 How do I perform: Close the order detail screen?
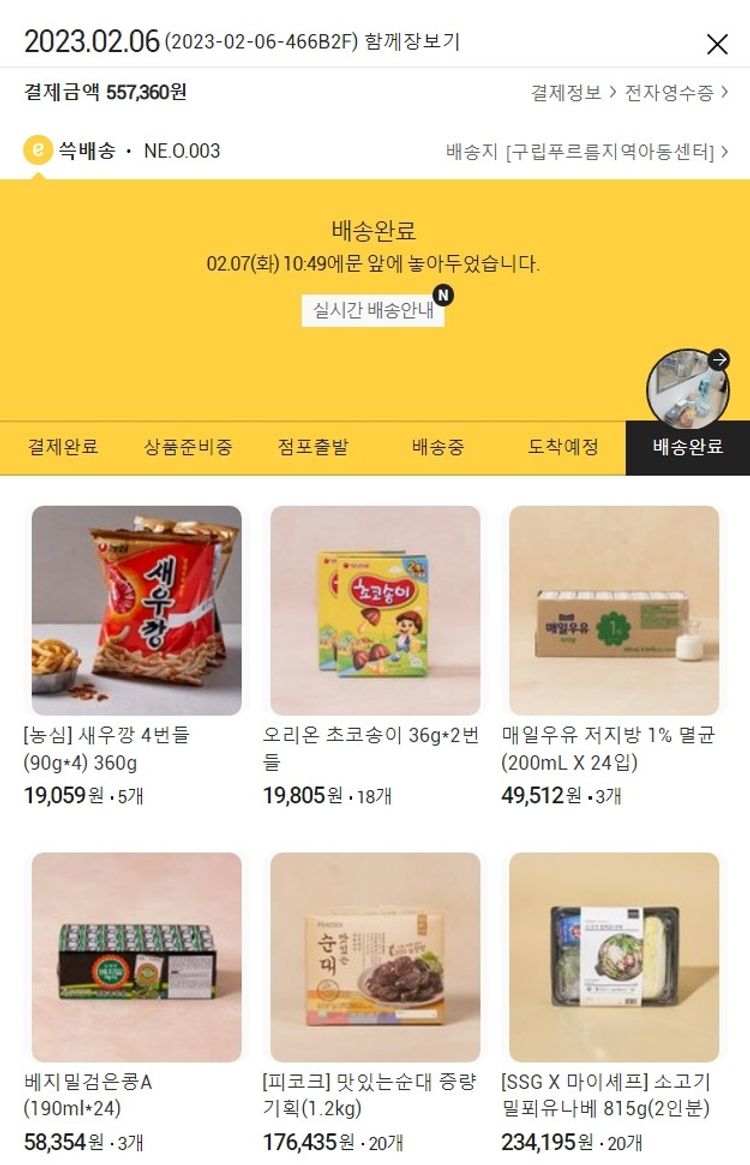tap(717, 44)
